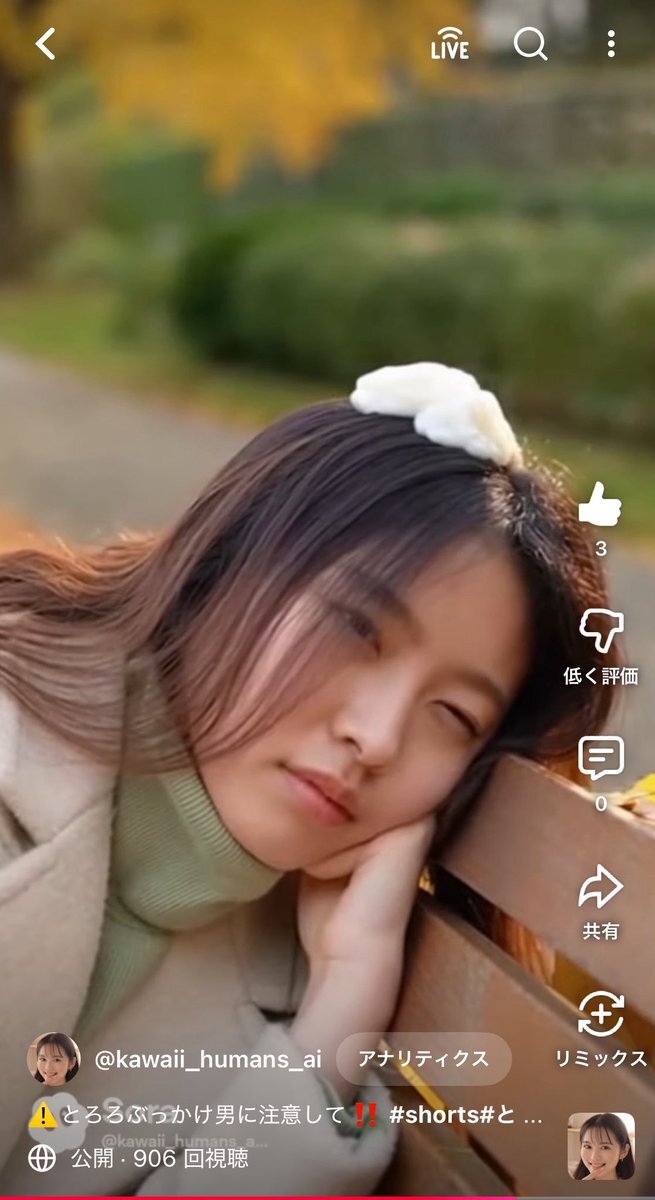
Task: Open the @kawaii_humans_ai channel page
Action: click(x=208, y=1060)
